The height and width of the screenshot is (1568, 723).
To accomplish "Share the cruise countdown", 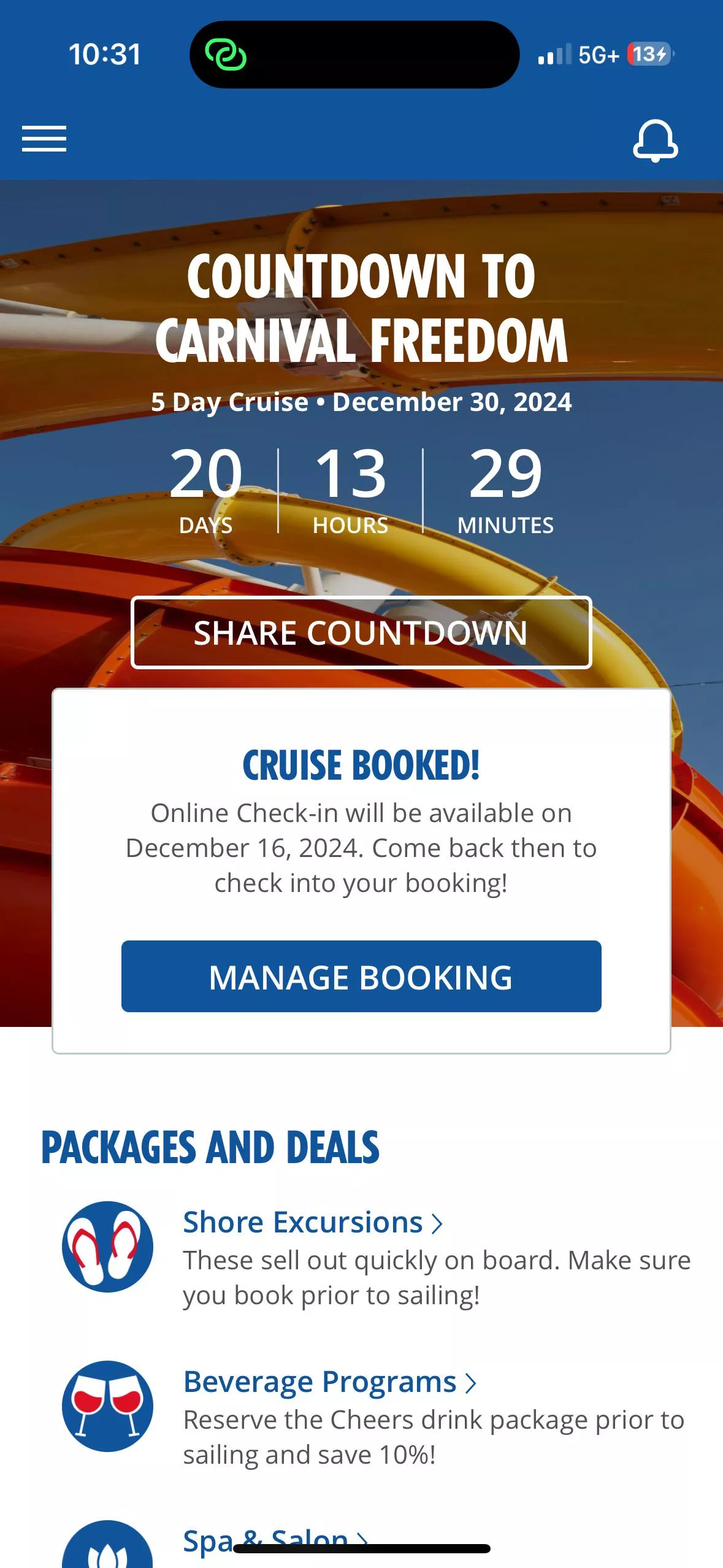I will (x=361, y=632).
